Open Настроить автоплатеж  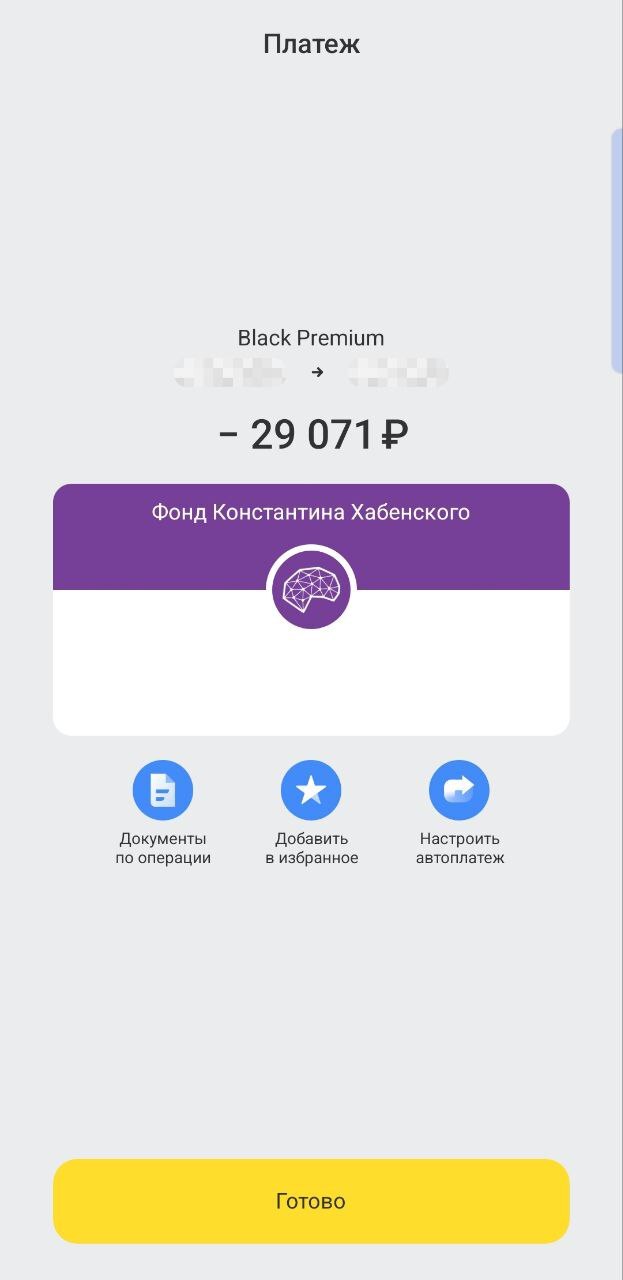tap(459, 791)
